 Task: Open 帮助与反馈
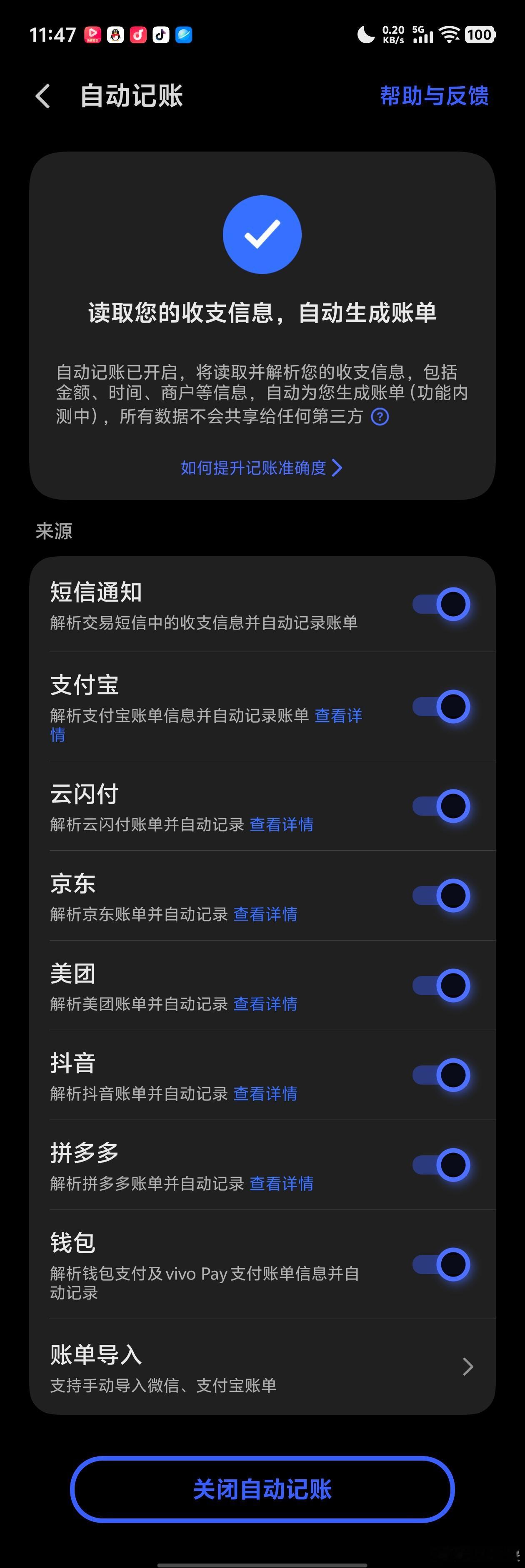[434, 96]
